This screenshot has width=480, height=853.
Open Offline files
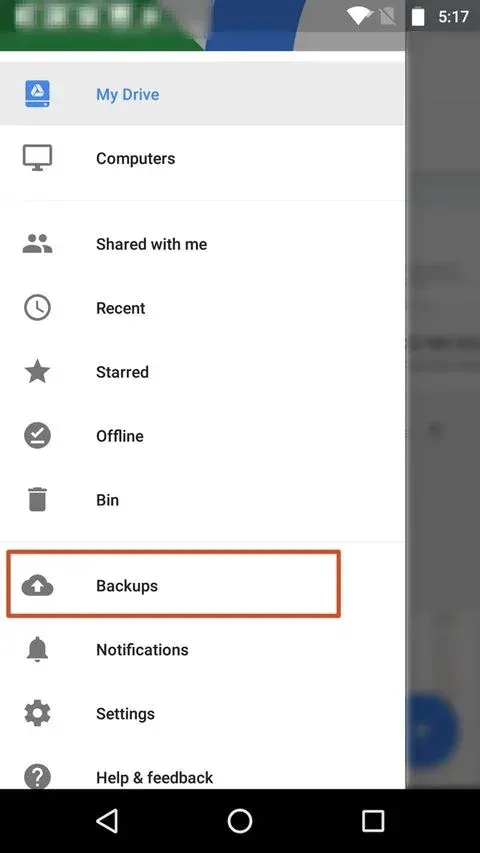(x=202, y=436)
